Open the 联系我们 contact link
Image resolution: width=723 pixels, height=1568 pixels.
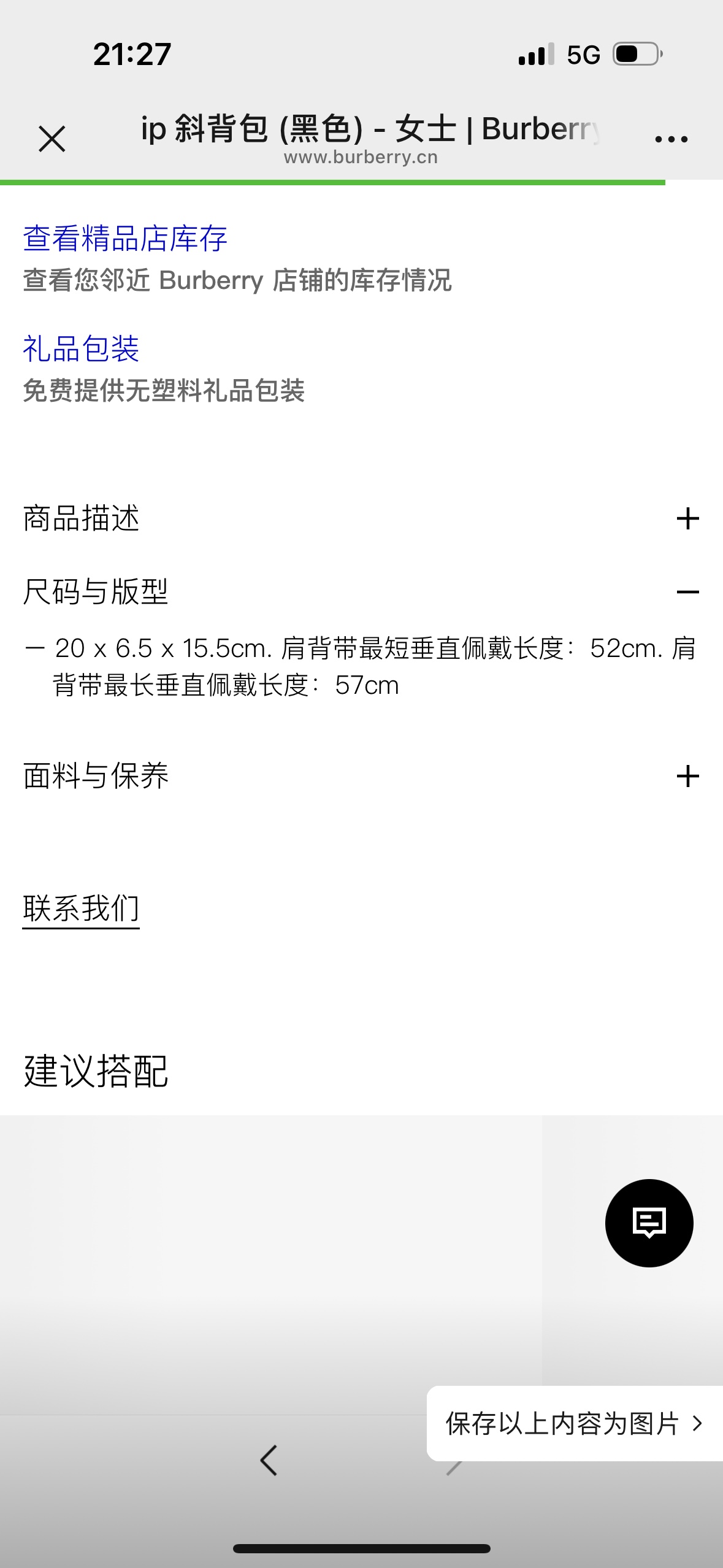point(81,909)
